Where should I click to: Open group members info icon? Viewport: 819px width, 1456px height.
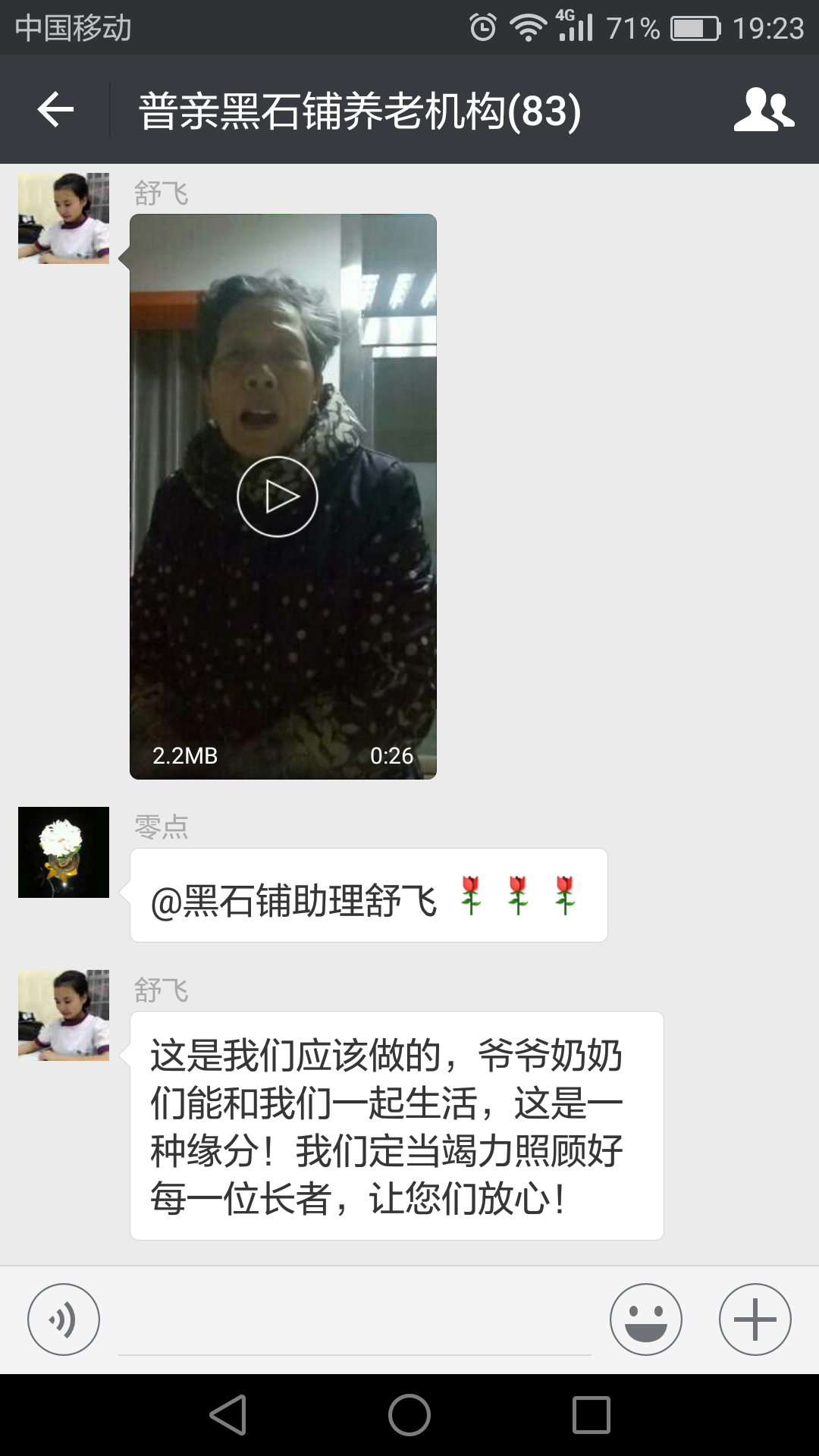pyautogui.click(x=764, y=110)
